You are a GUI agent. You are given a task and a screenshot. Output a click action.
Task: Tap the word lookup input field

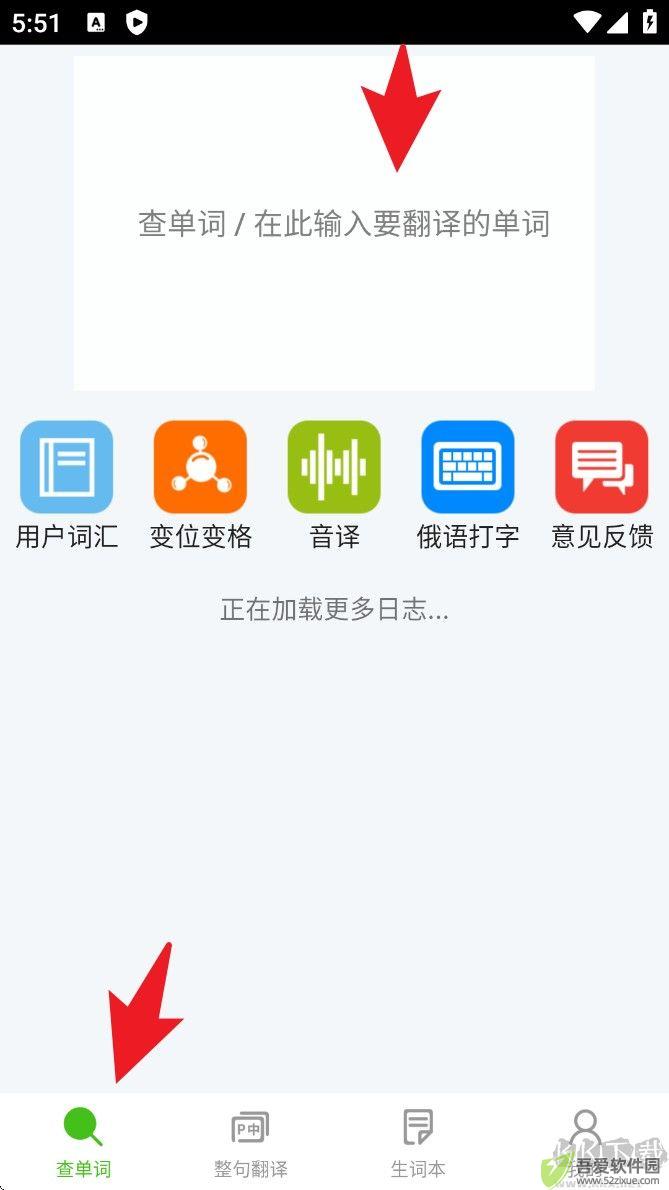334,223
